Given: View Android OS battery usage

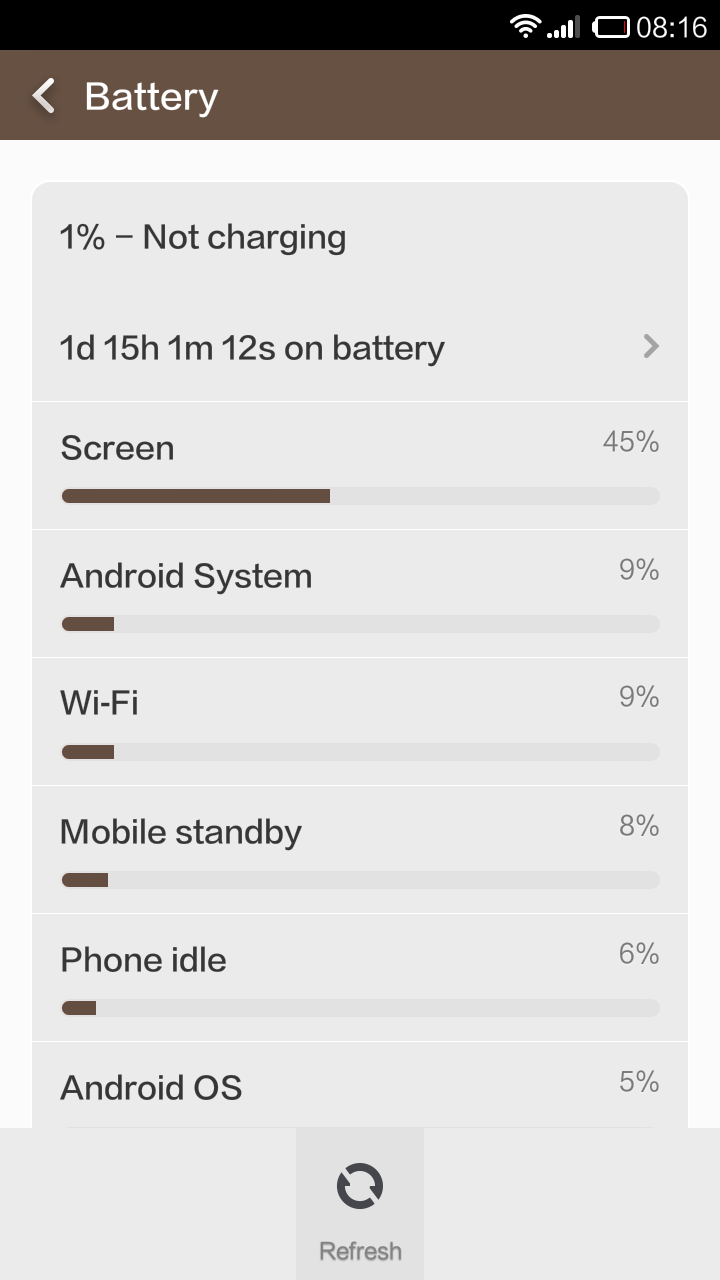Looking at the screenshot, I should (x=360, y=1088).
